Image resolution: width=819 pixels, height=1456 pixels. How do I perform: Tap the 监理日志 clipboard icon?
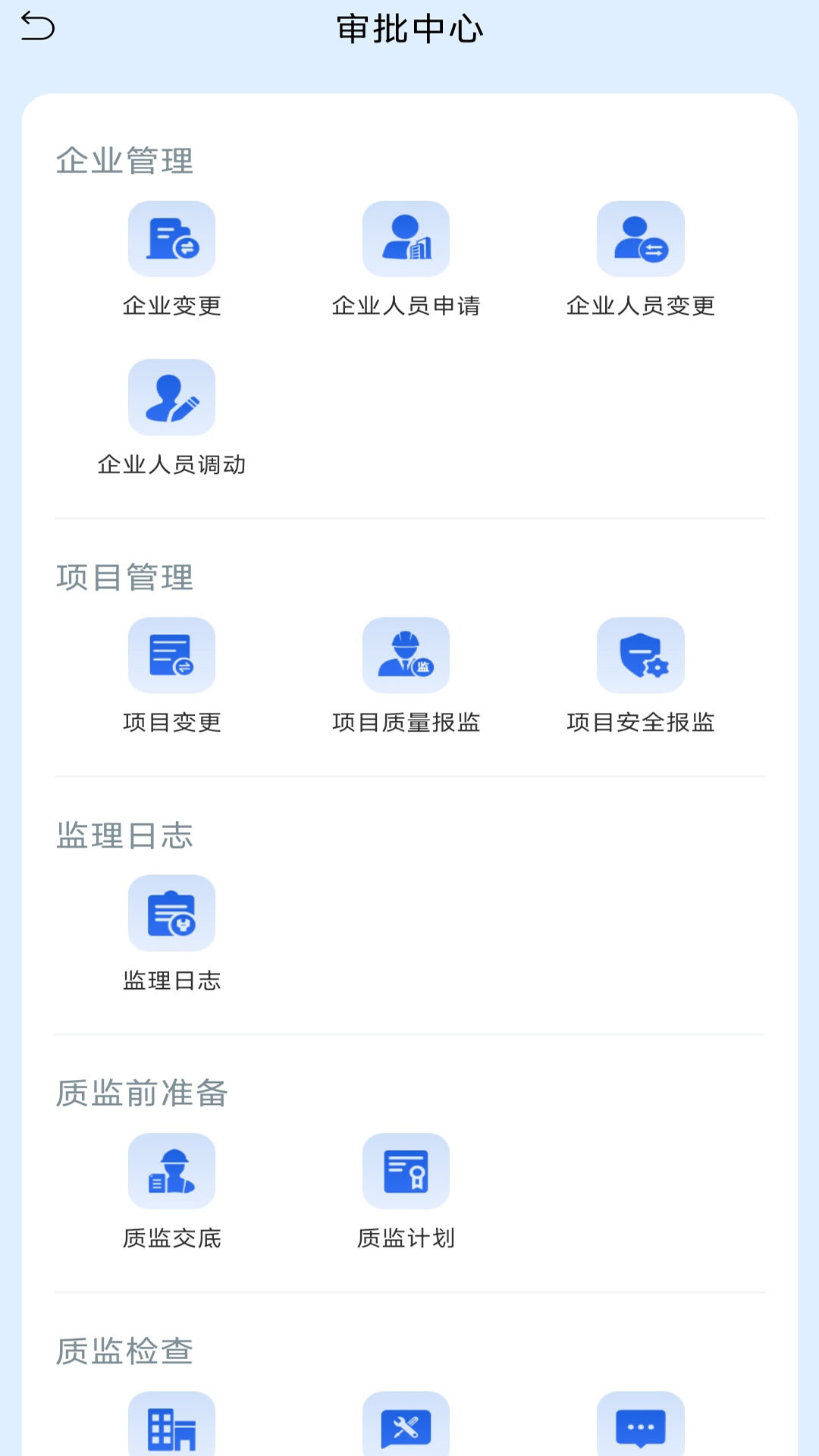171,913
